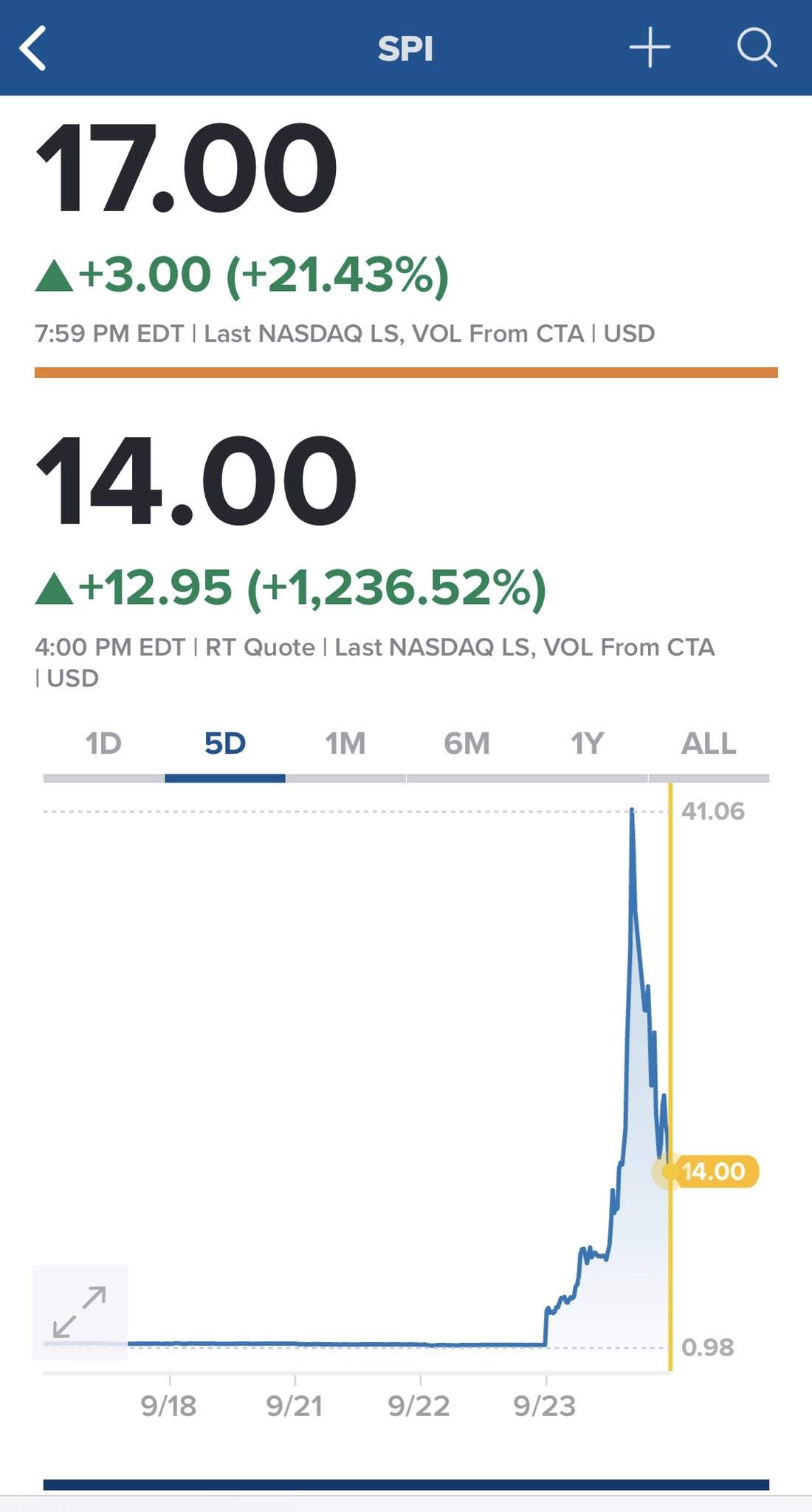Display the ALL time chart range
The width and height of the screenshot is (812, 1512).
709,744
